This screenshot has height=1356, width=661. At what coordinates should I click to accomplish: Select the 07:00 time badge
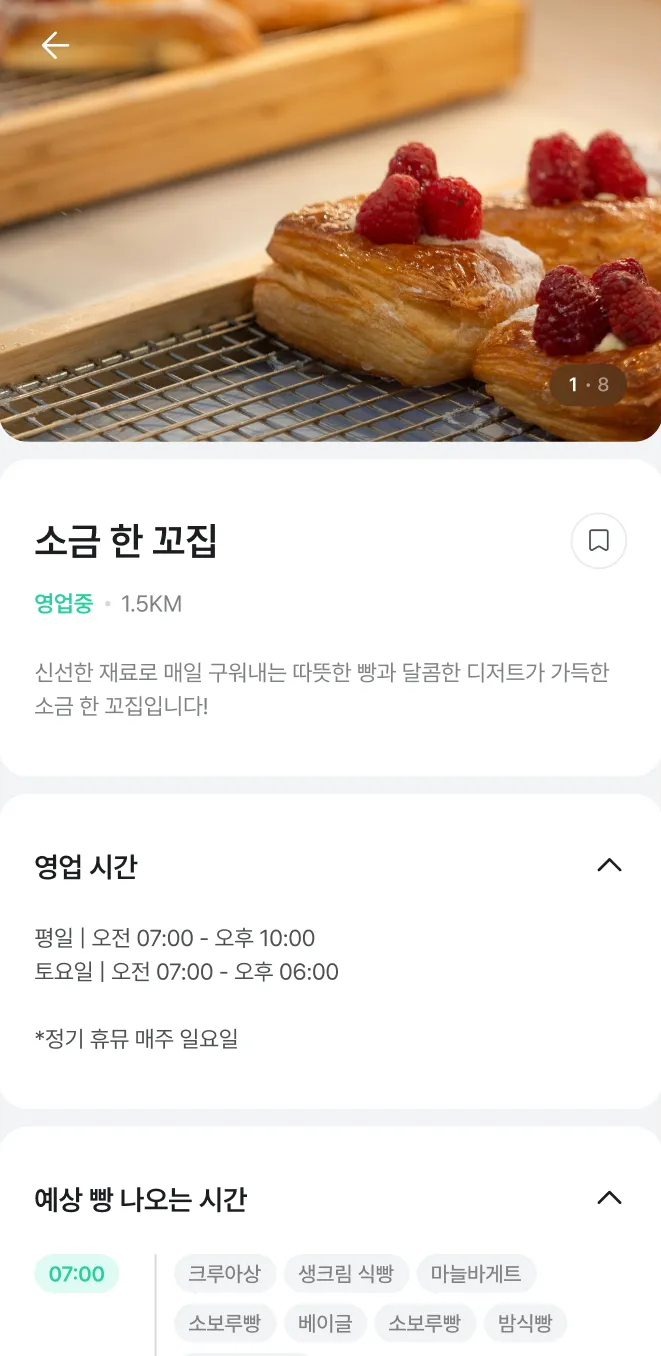click(77, 1274)
